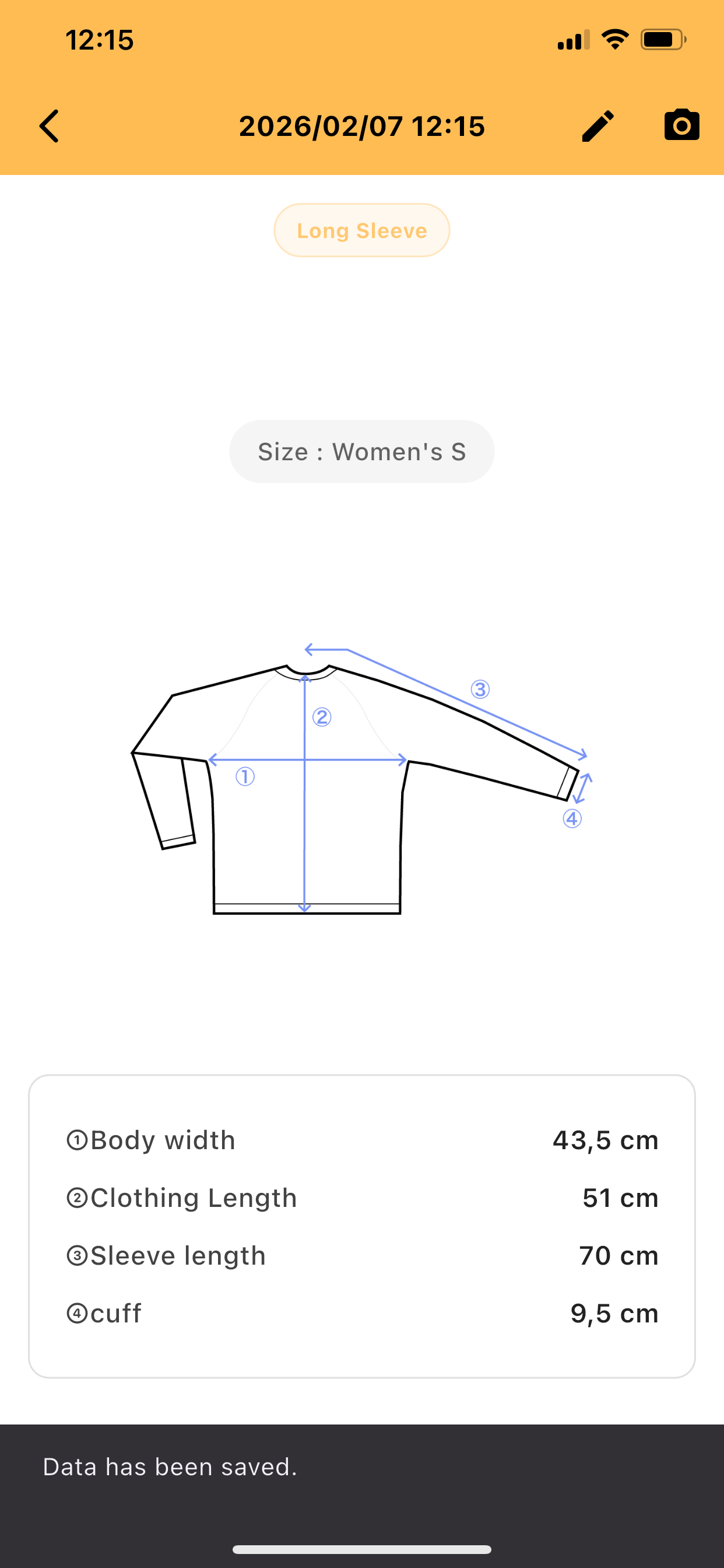Toggle the Long Sleeve category selection
This screenshot has height=1568, width=724.
point(361,230)
